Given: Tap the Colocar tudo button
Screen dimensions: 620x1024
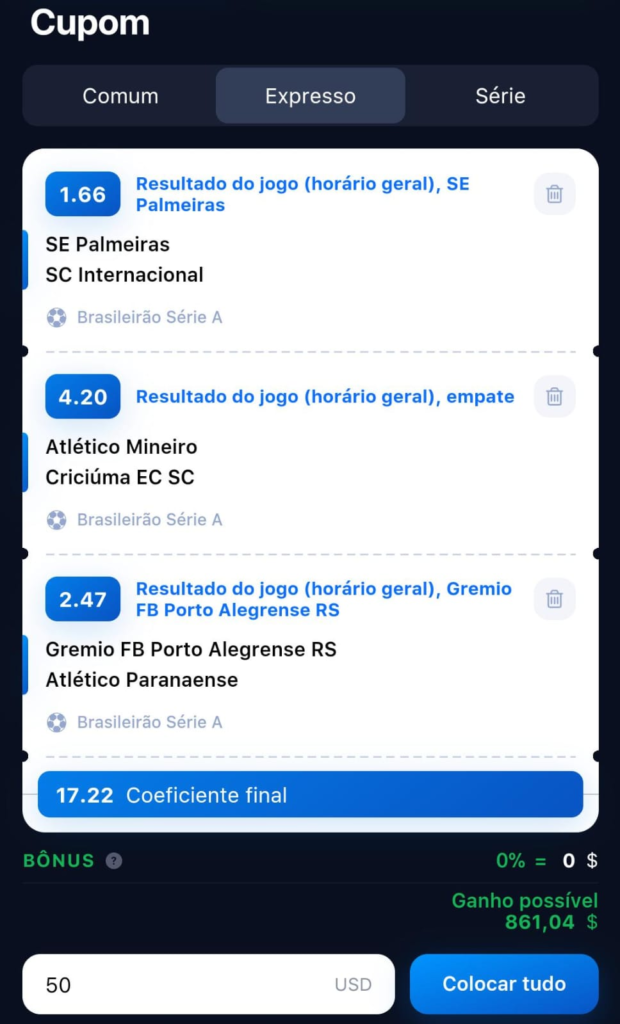Looking at the screenshot, I should tap(504, 984).
